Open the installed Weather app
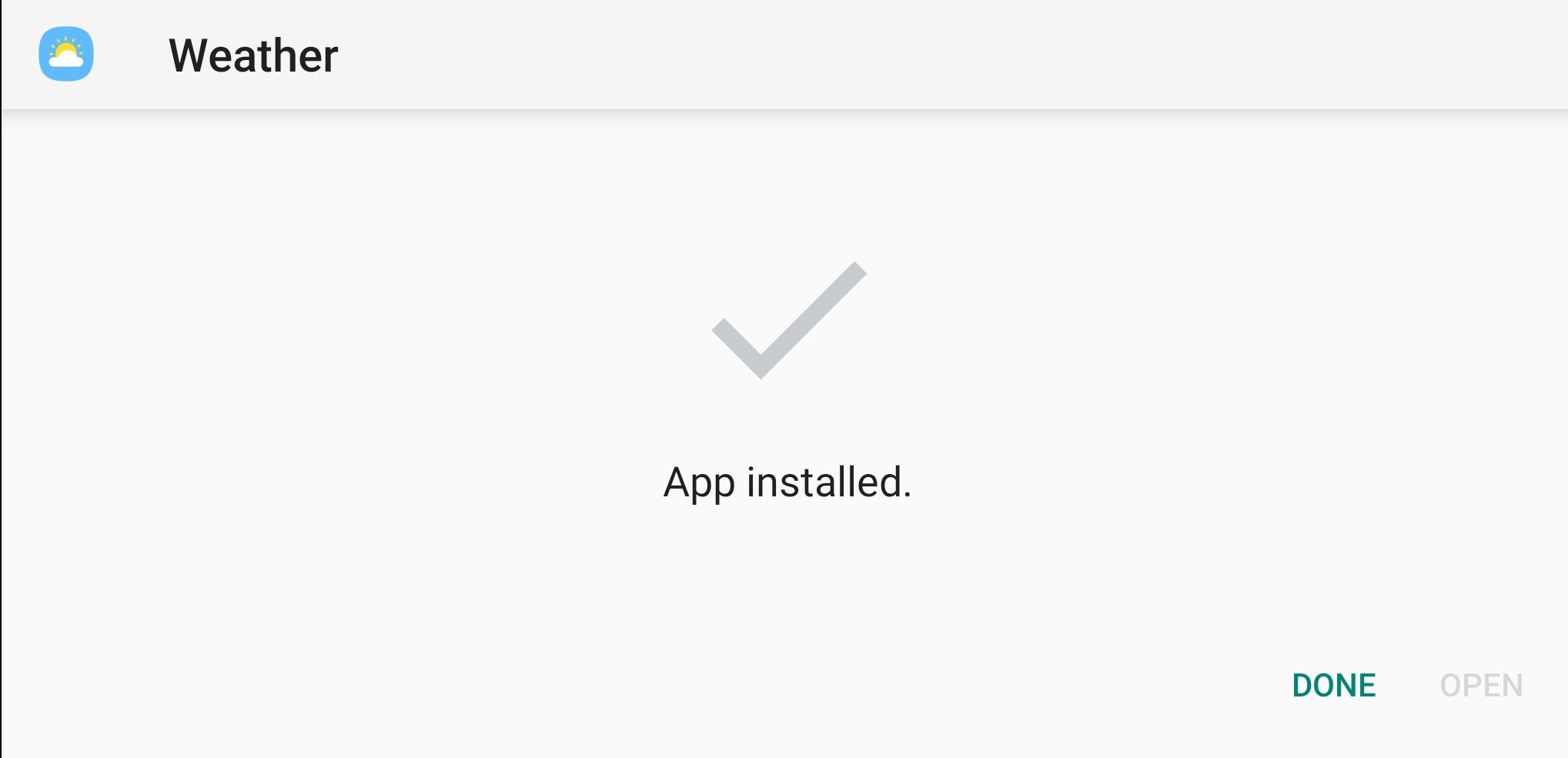This screenshot has width=1568, height=758. [x=1480, y=685]
